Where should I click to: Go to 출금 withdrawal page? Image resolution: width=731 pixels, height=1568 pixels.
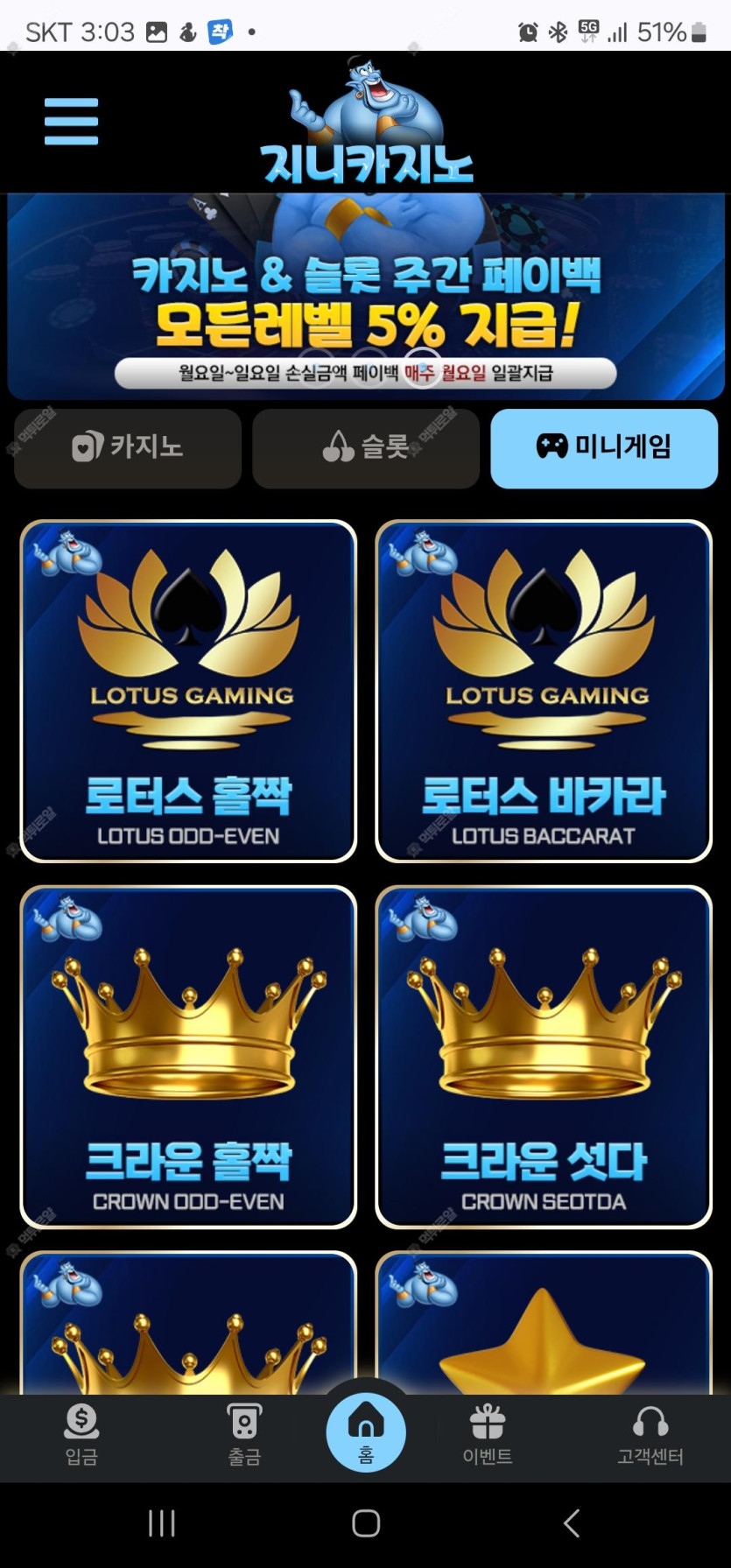[x=244, y=1436]
